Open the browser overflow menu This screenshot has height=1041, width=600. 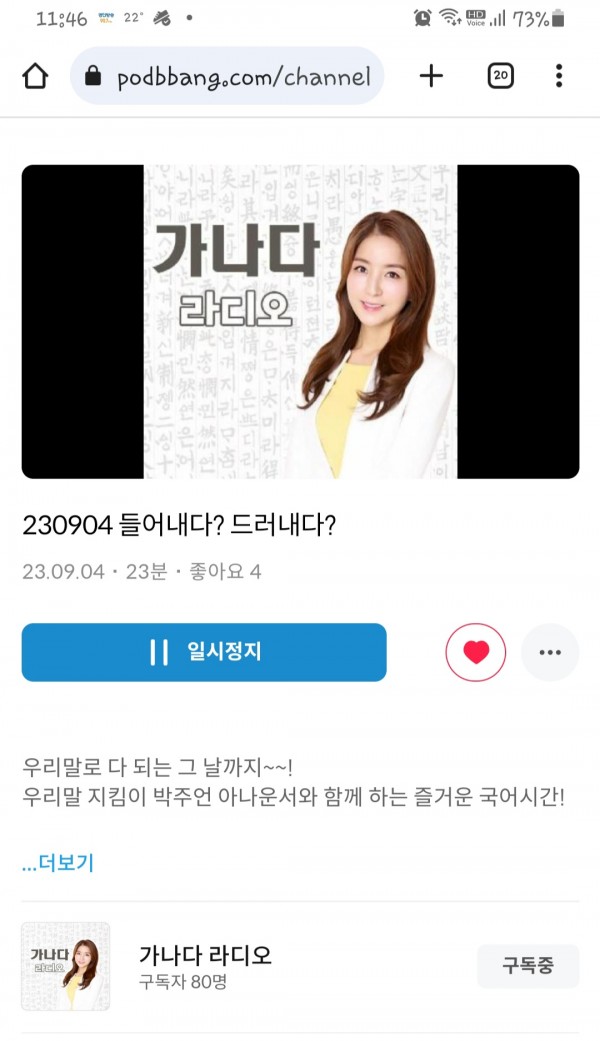(x=558, y=76)
